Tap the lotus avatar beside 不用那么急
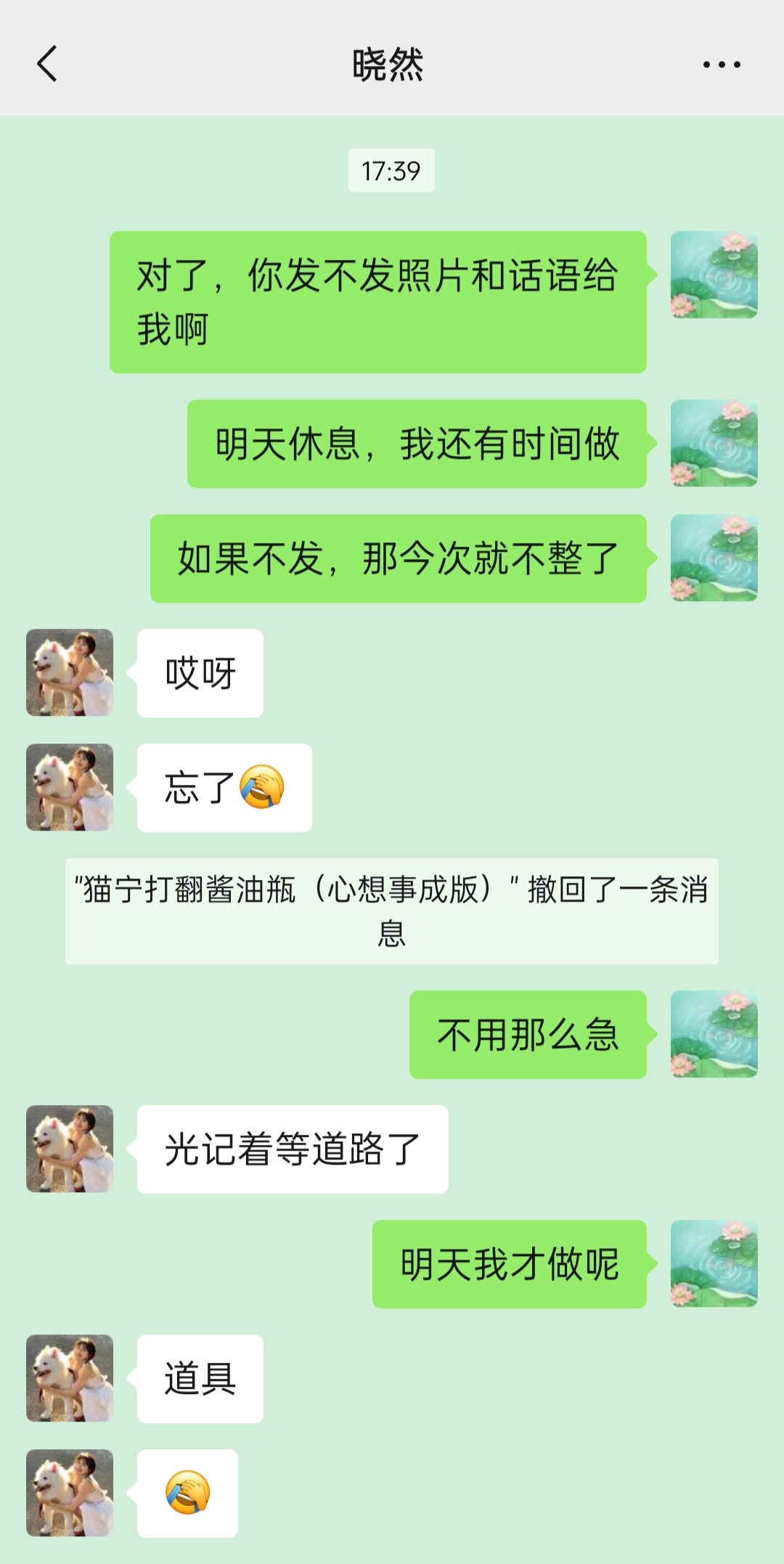The height and width of the screenshot is (1564, 784). (x=714, y=1034)
